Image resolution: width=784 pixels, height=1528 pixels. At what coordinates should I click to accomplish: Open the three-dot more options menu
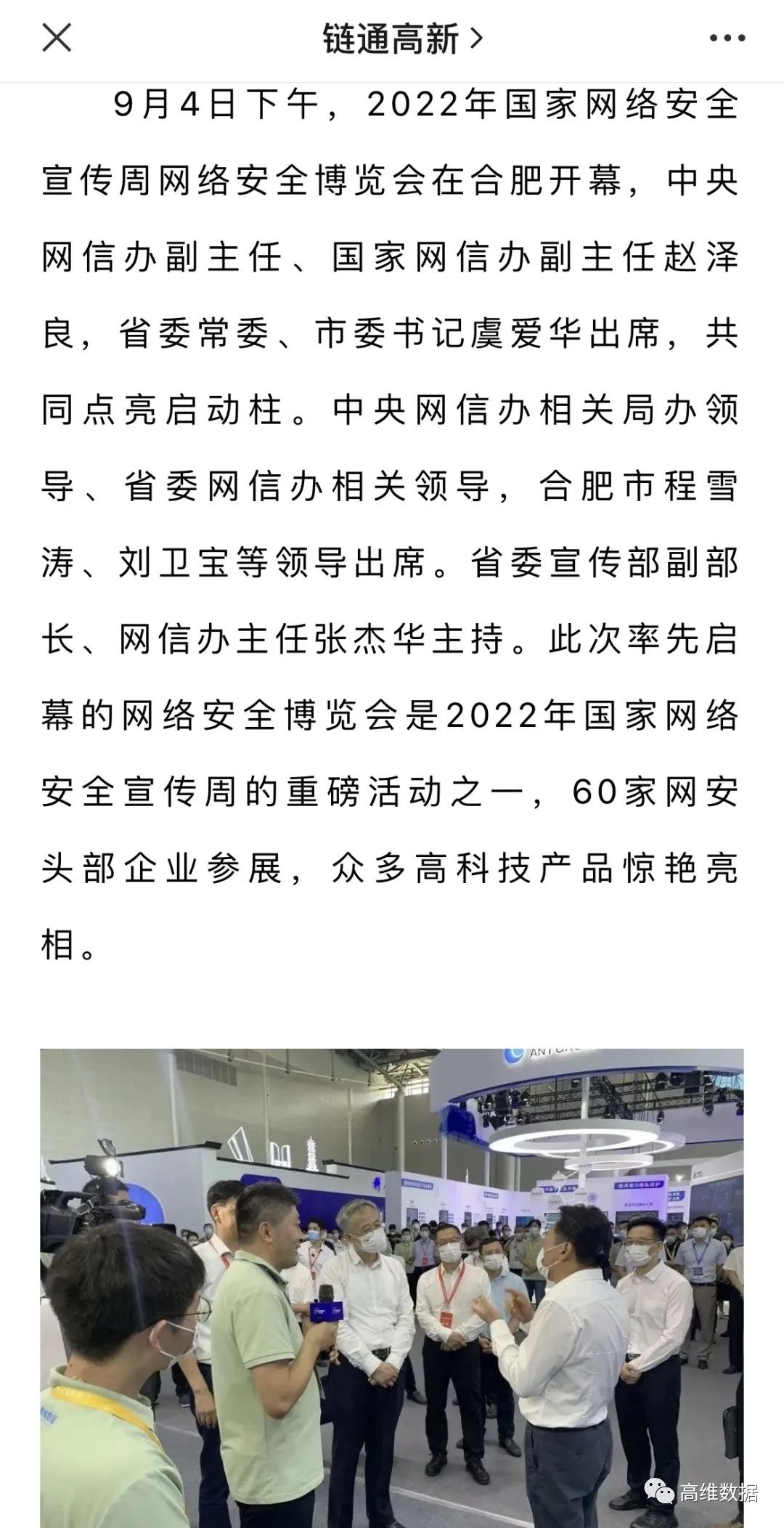tap(727, 38)
